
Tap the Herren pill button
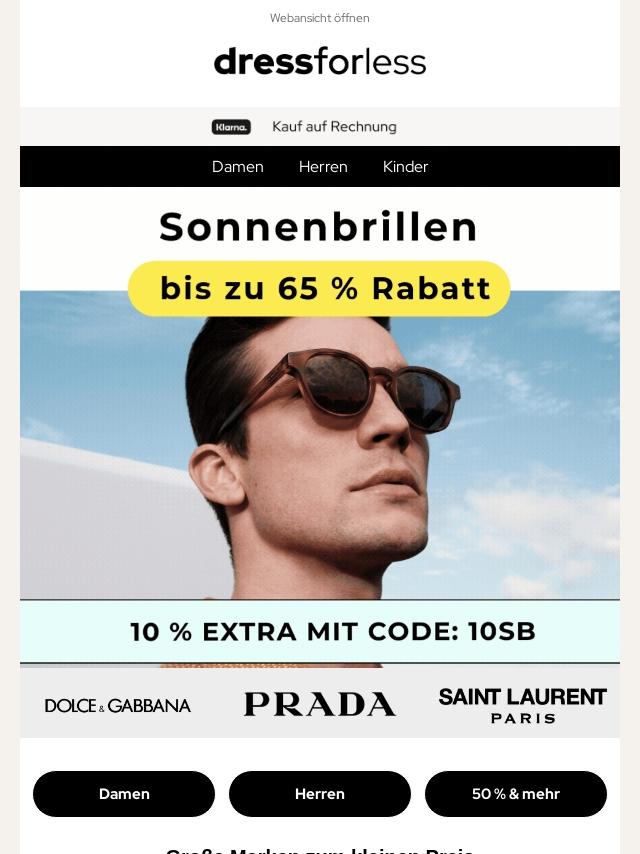(320, 794)
